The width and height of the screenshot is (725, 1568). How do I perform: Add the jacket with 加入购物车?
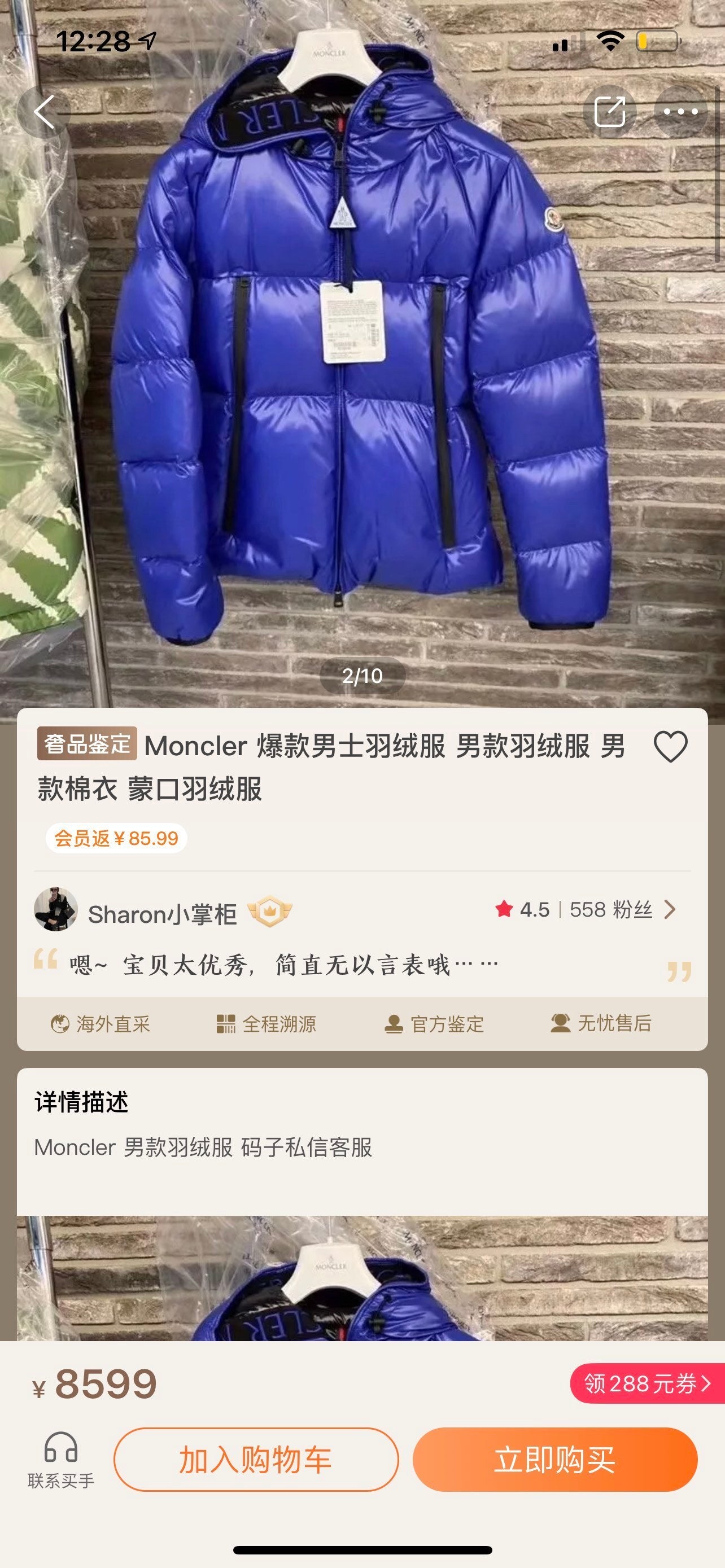pyautogui.click(x=256, y=1459)
